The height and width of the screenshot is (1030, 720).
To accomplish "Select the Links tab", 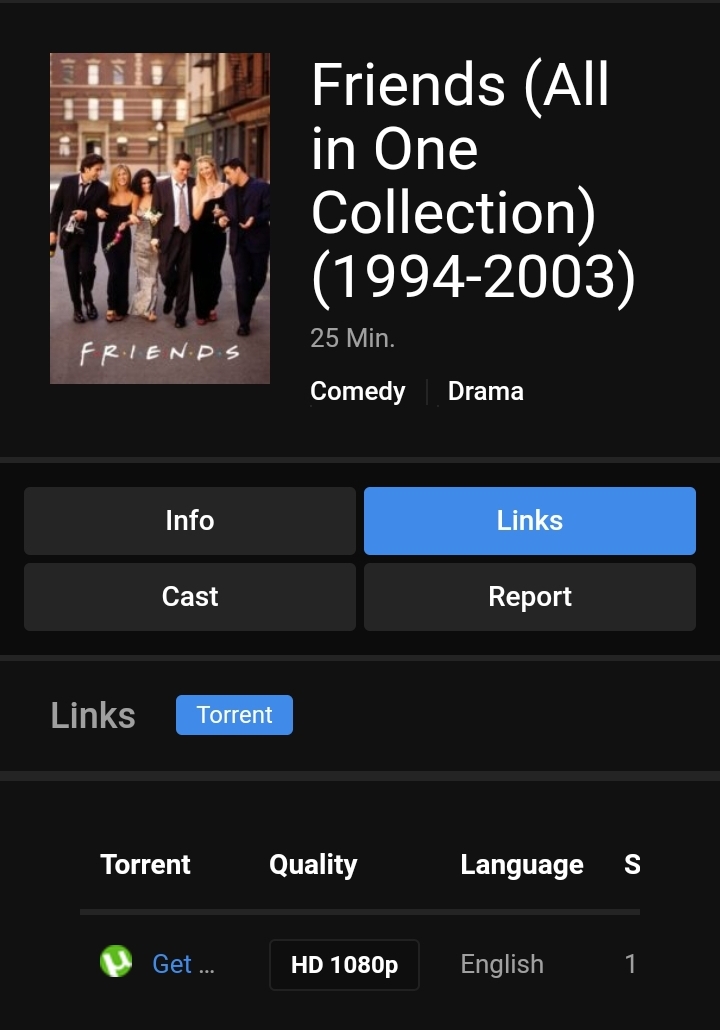I will (x=530, y=521).
